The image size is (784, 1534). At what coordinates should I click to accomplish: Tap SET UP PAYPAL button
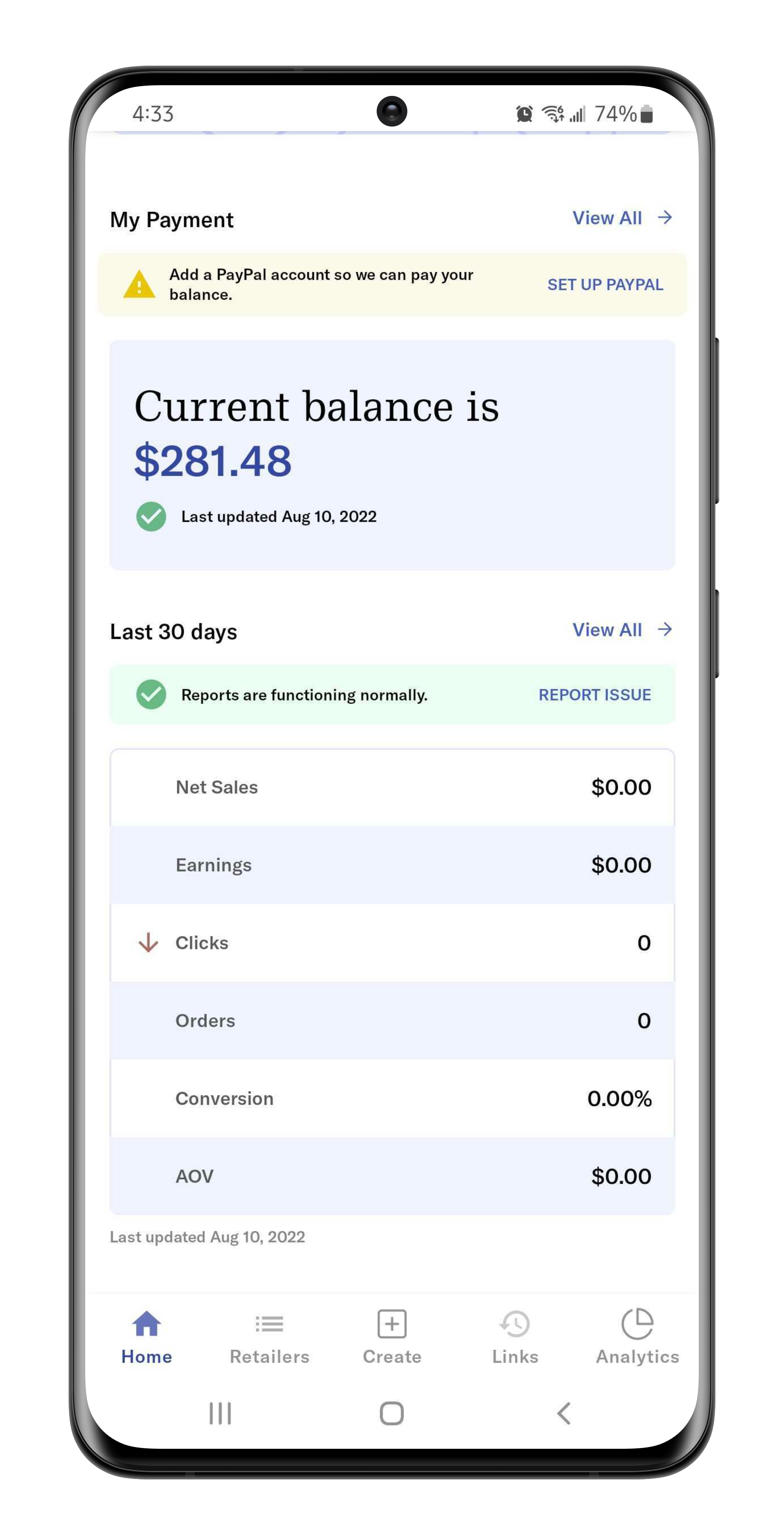coord(605,285)
